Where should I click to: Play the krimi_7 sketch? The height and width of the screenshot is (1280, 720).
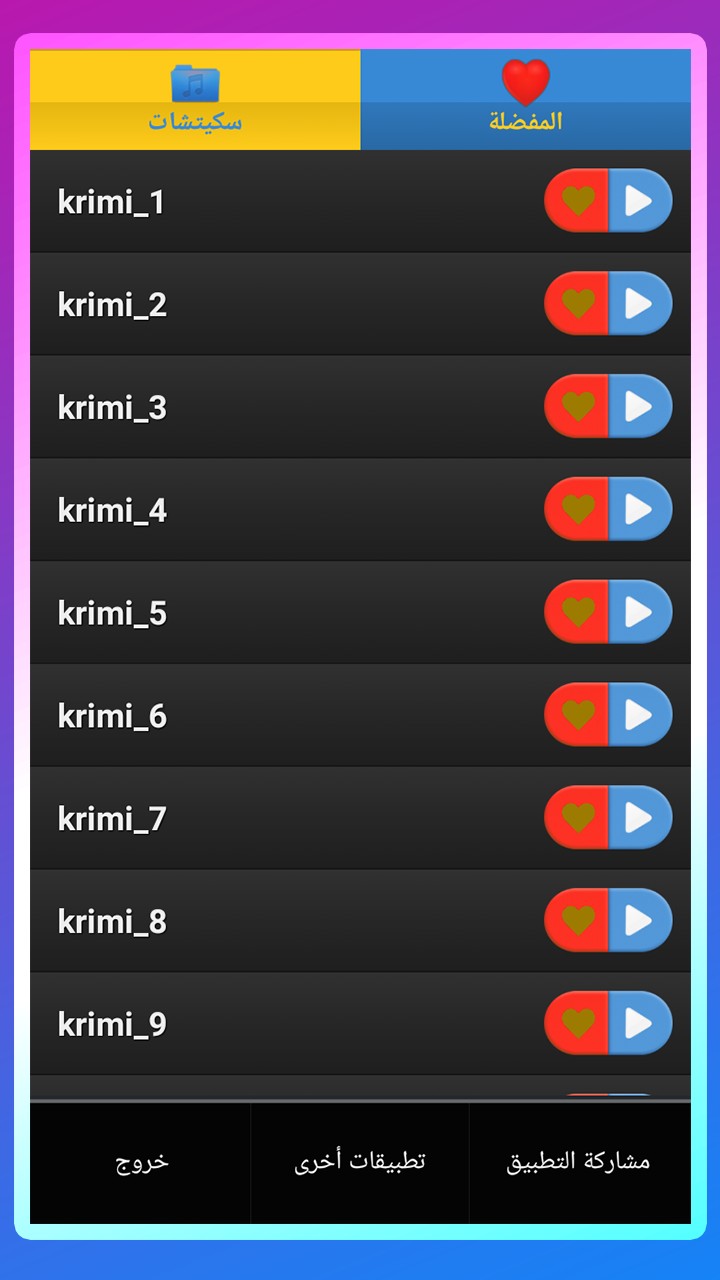pos(639,818)
